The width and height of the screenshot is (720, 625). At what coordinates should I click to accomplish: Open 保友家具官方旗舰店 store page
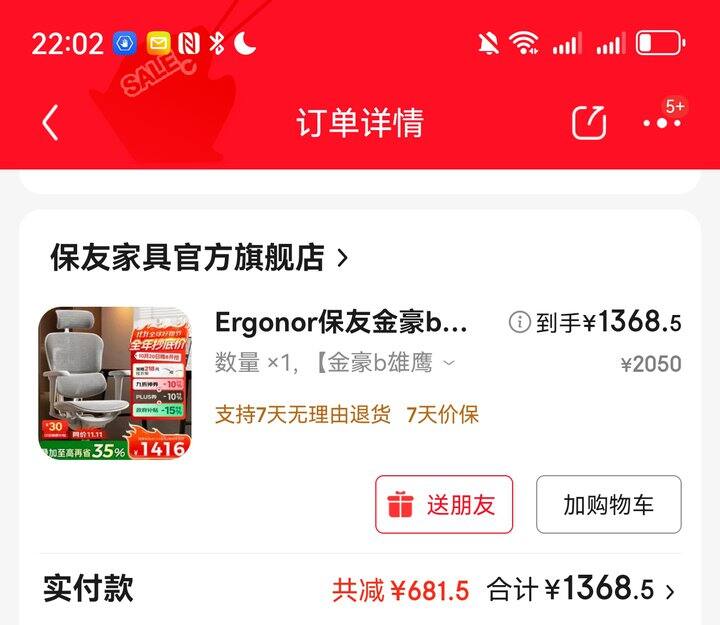click(199, 257)
